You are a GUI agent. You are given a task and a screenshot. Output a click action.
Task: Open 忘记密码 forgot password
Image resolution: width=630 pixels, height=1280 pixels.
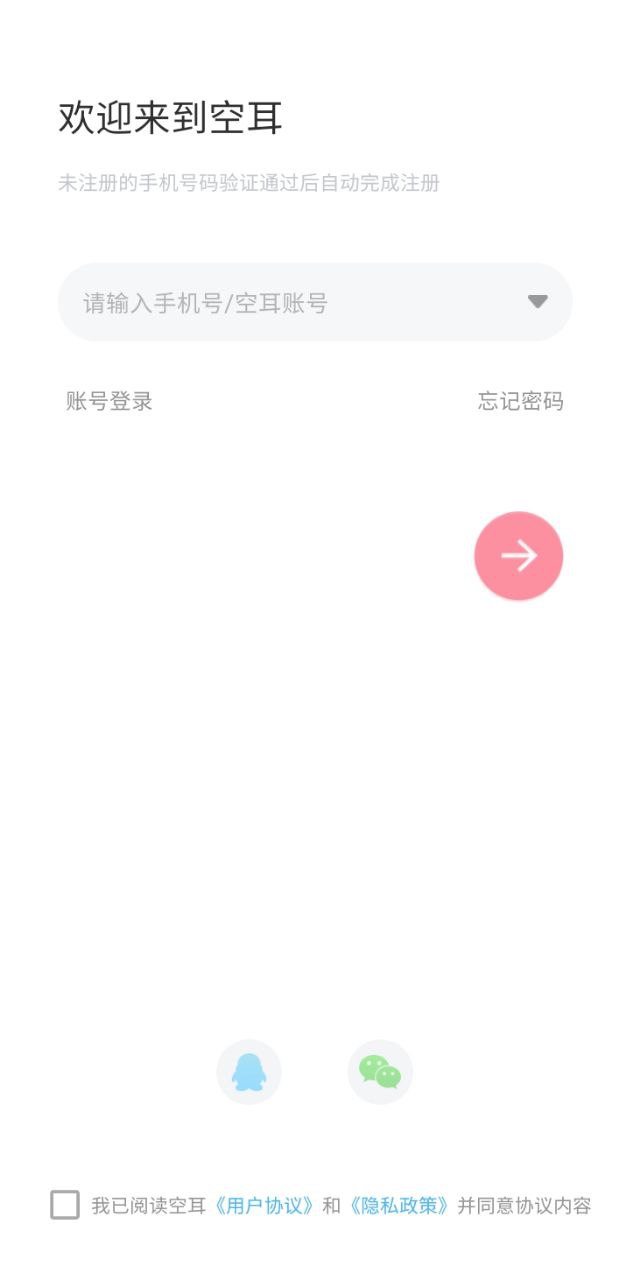(520, 401)
